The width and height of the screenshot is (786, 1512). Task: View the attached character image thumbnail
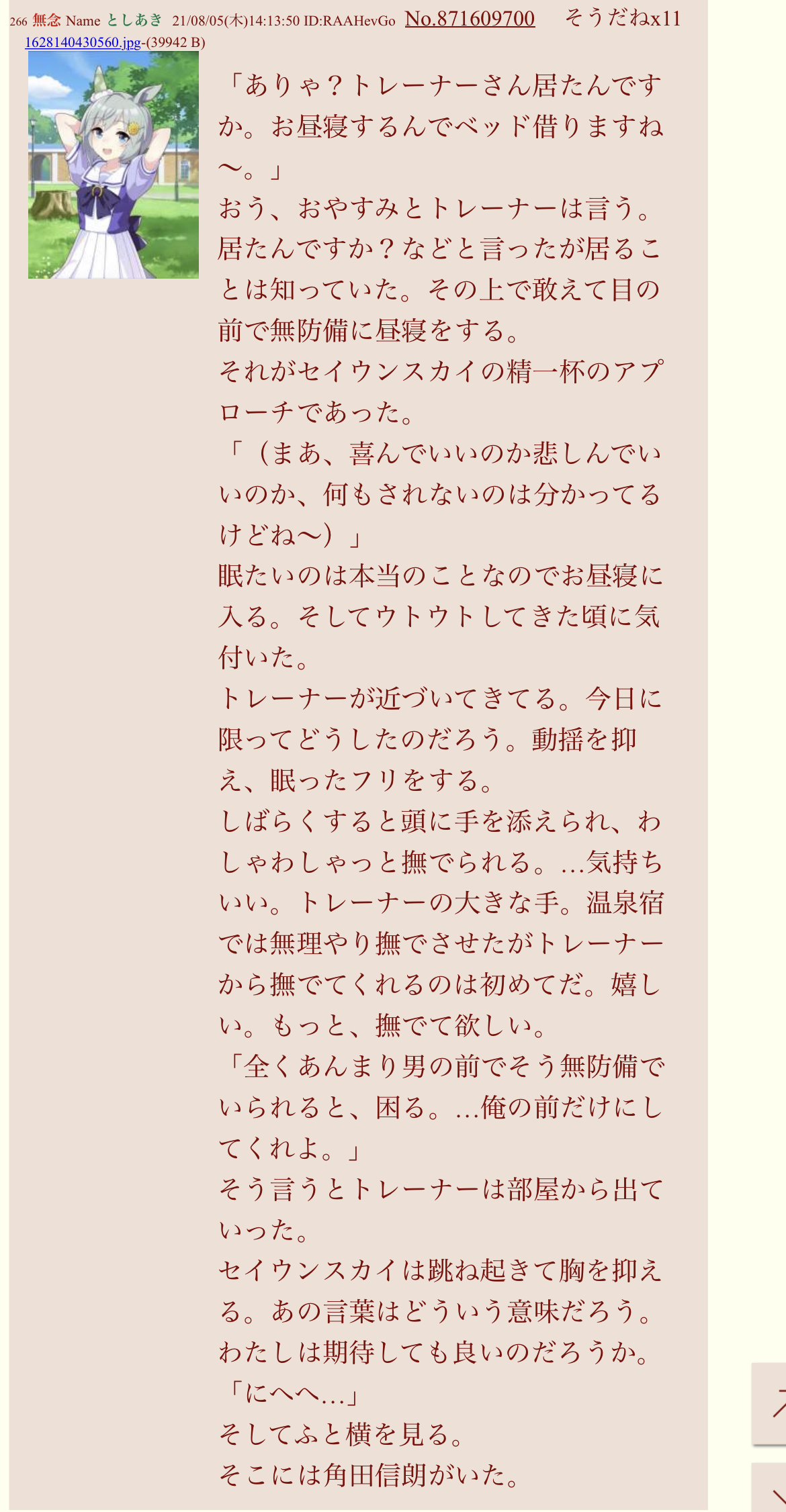[114, 165]
